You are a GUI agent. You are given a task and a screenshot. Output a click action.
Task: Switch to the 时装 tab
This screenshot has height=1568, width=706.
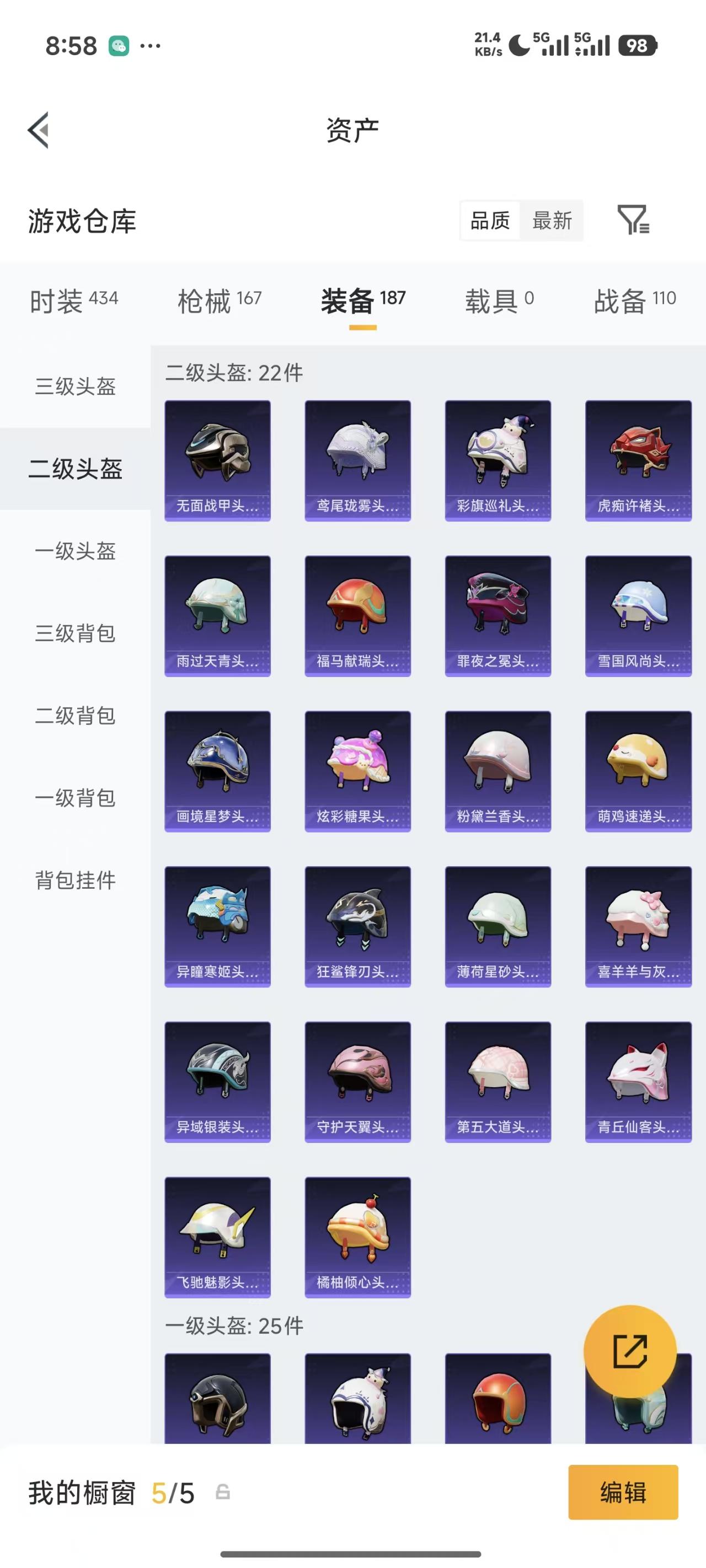click(74, 300)
